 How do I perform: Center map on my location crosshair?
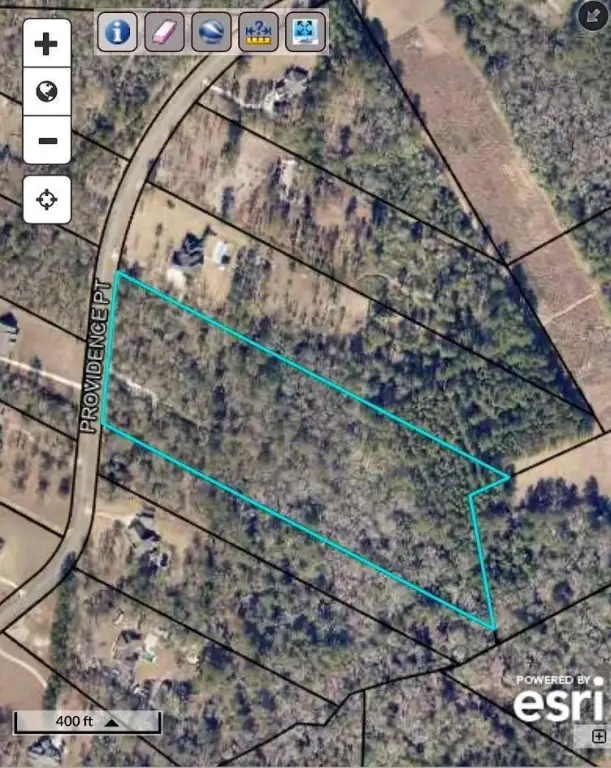click(x=47, y=199)
